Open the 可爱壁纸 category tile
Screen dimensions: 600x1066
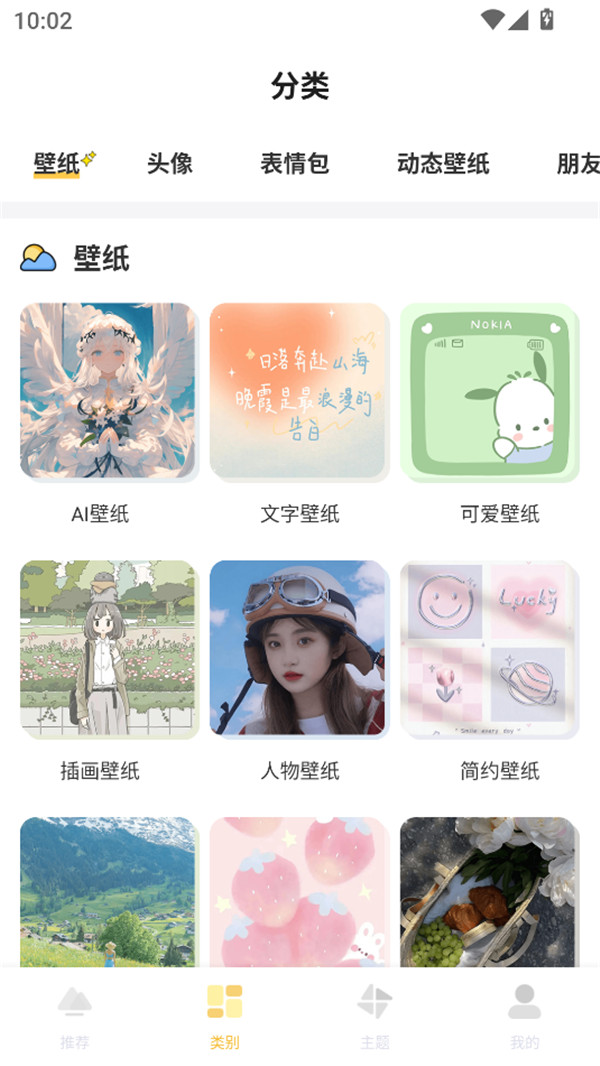[x=489, y=391]
